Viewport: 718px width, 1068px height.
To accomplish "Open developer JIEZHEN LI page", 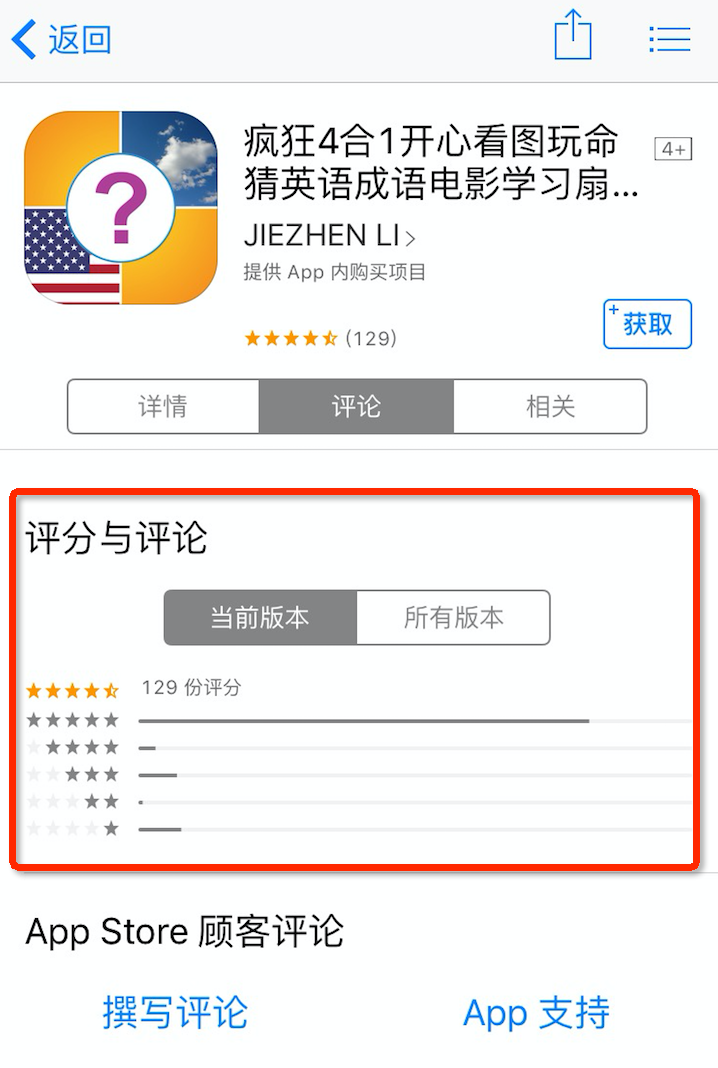I will click(330, 236).
